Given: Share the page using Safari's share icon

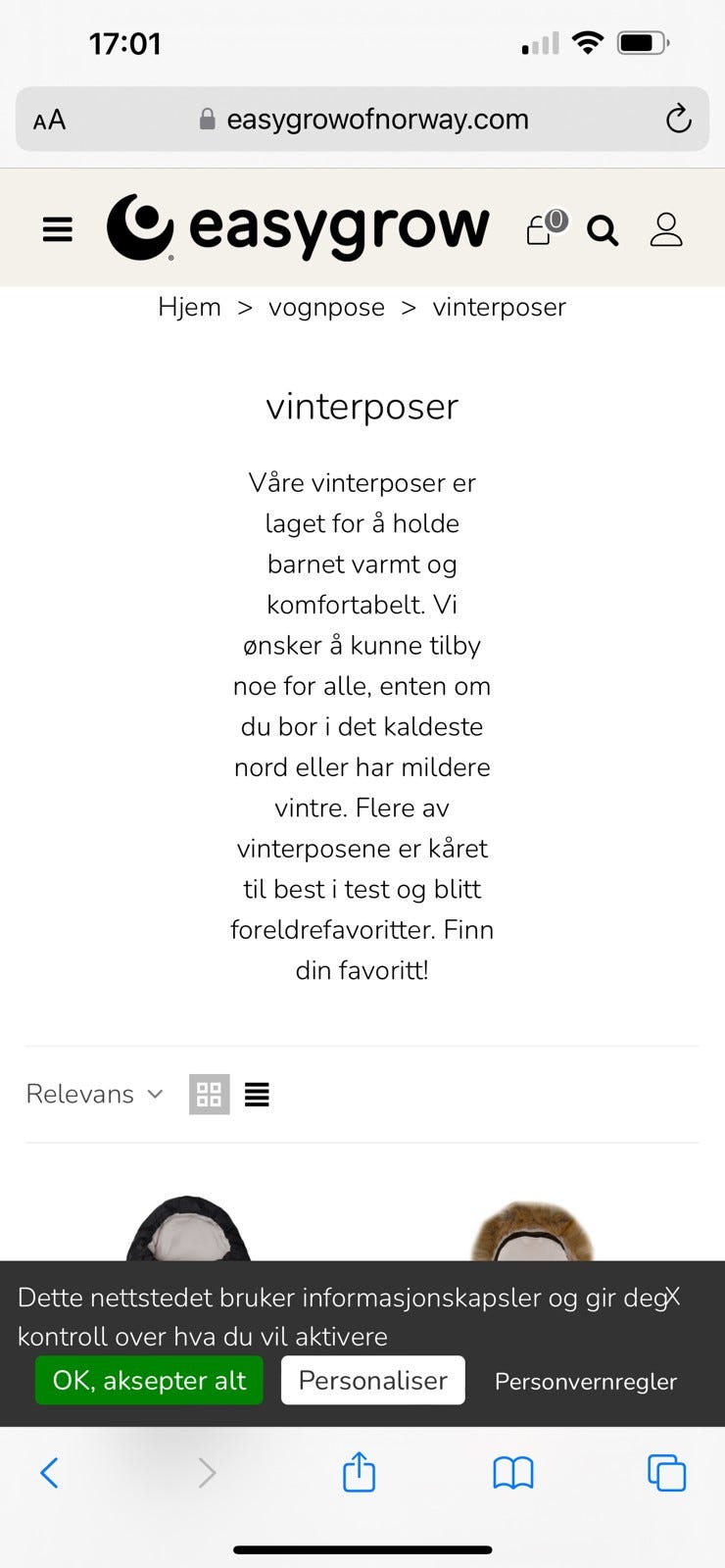Looking at the screenshot, I should (x=359, y=1472).
